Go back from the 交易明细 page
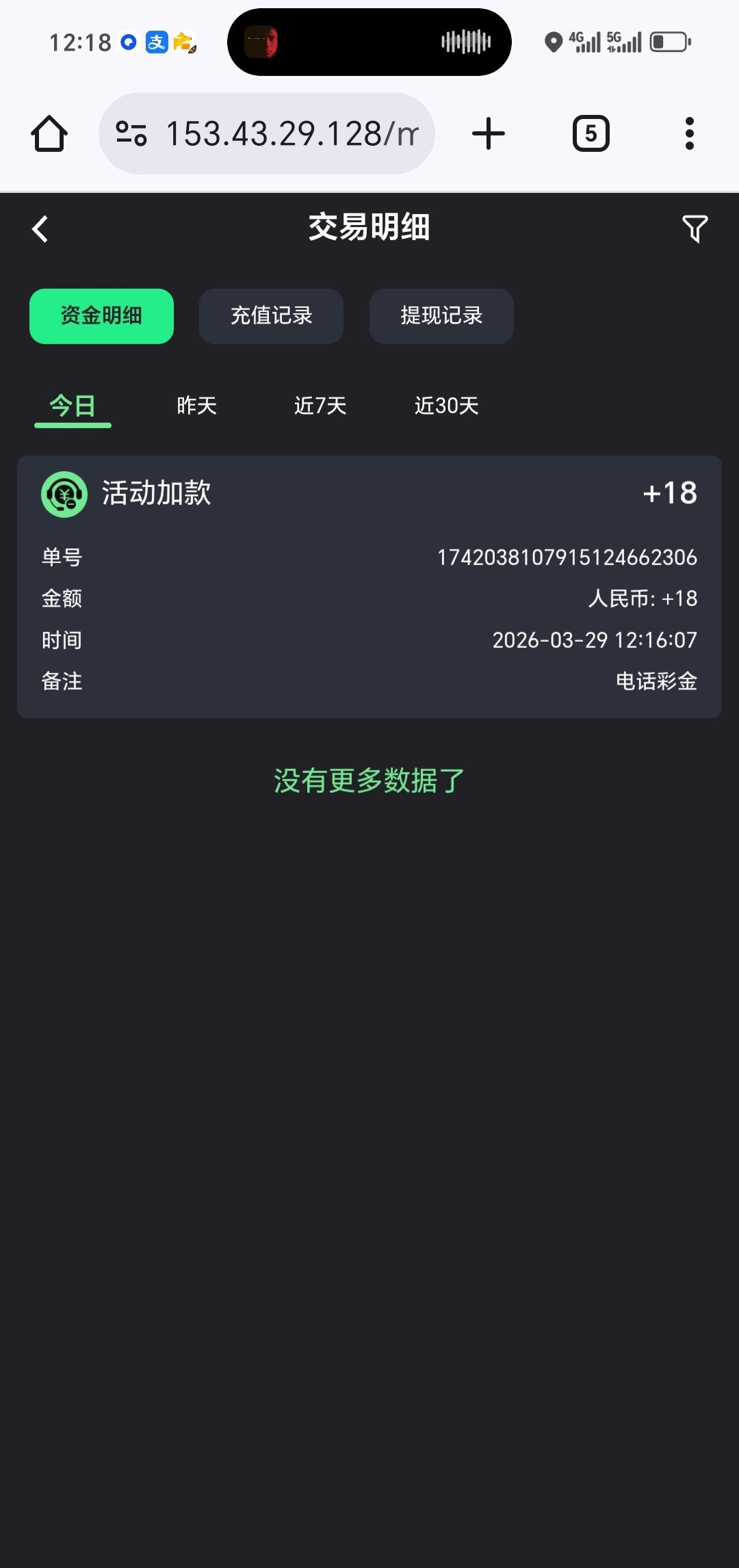Viewport: 739px width, 1568px height. (x=40, y=229)
